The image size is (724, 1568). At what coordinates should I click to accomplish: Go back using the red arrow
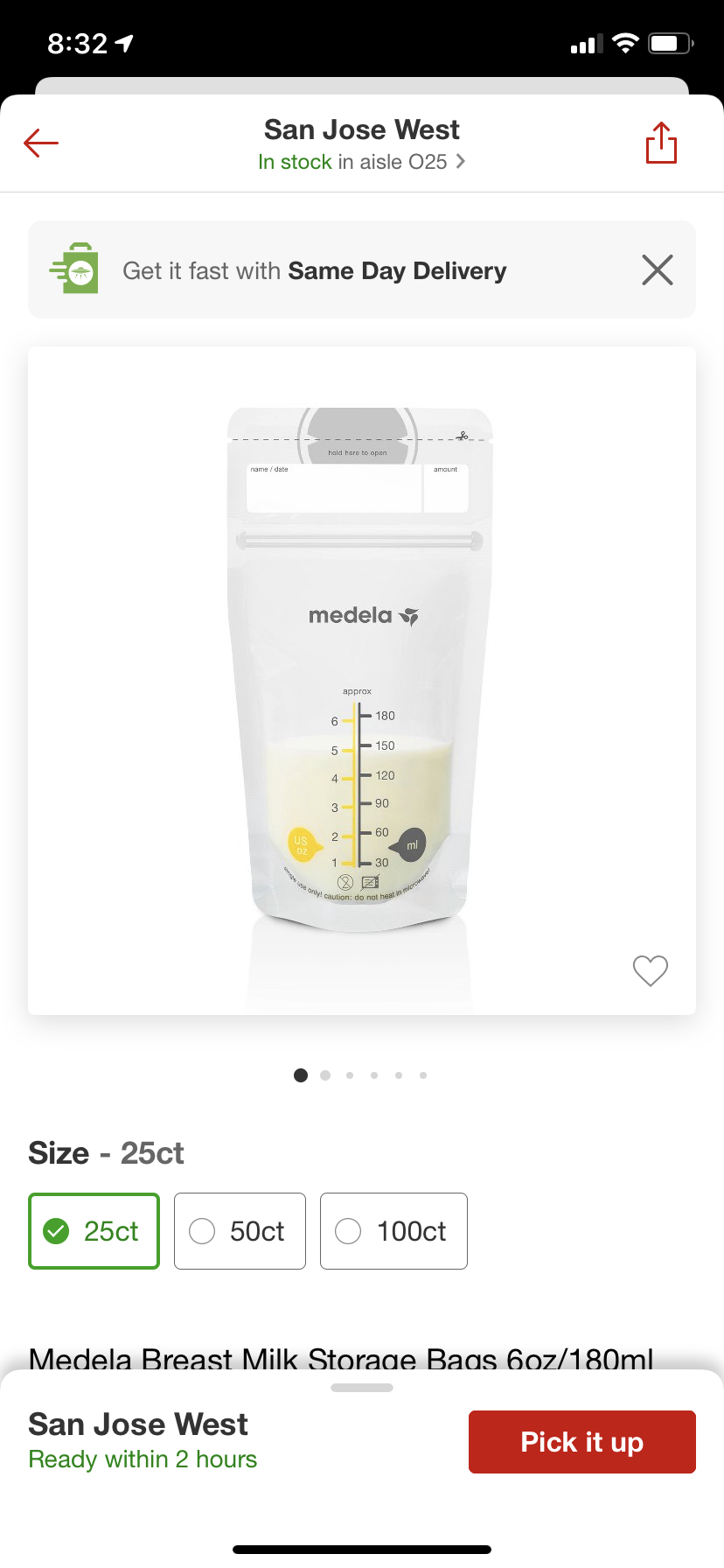point(41,143)
